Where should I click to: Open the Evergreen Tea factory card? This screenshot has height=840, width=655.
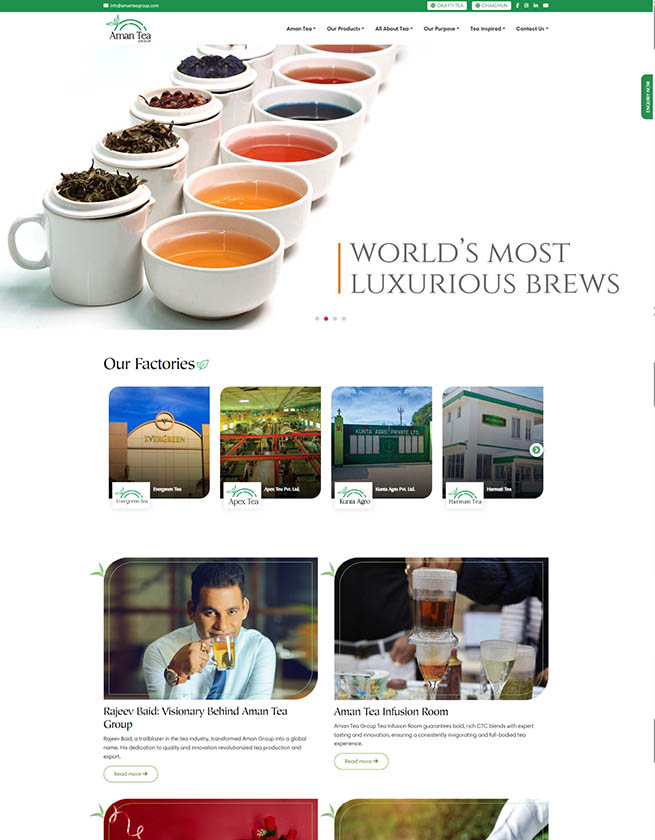pyautogui.click(x=159, y=442)
